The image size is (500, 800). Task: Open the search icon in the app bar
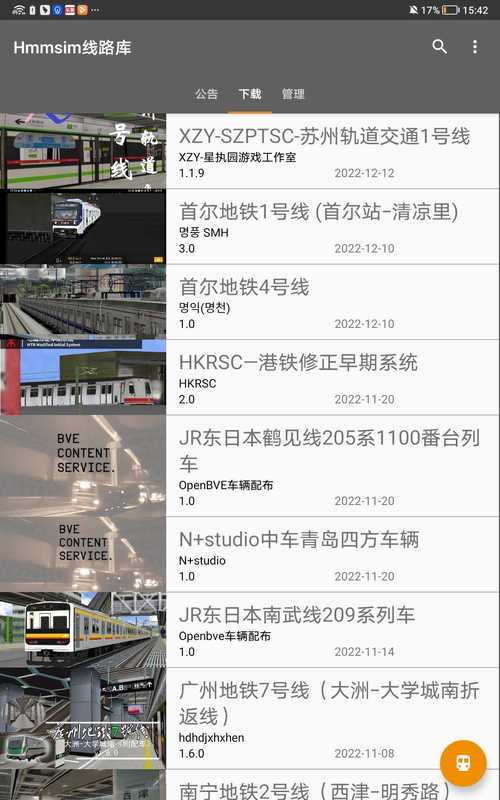[439, 47]
